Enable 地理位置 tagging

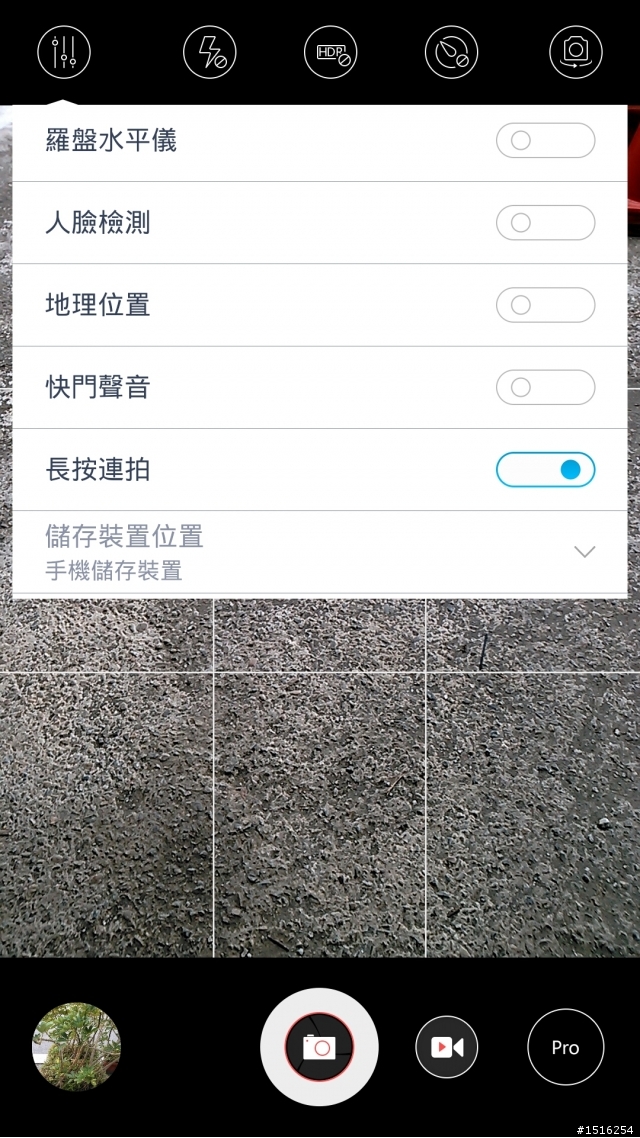click(545, 305)
